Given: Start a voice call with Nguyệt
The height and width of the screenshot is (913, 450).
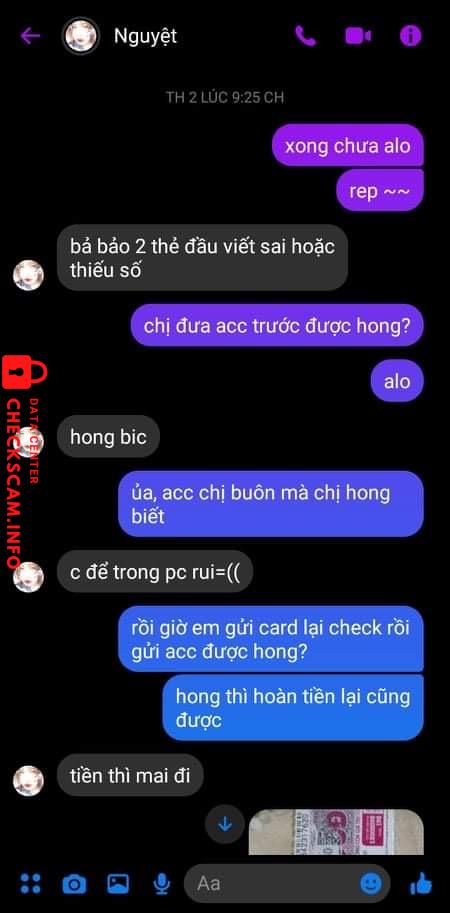Looking at the screenshot, I should (305, 36).
